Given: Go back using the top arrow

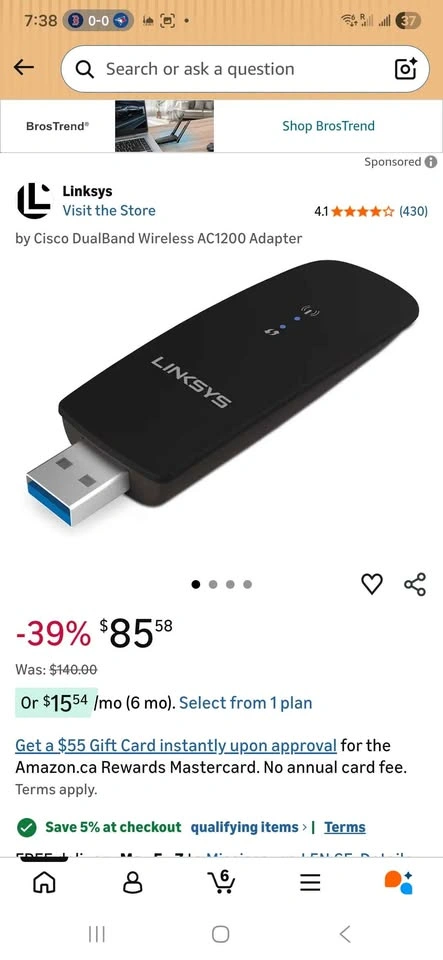Looking at the screenshot, I should point(24,69).
